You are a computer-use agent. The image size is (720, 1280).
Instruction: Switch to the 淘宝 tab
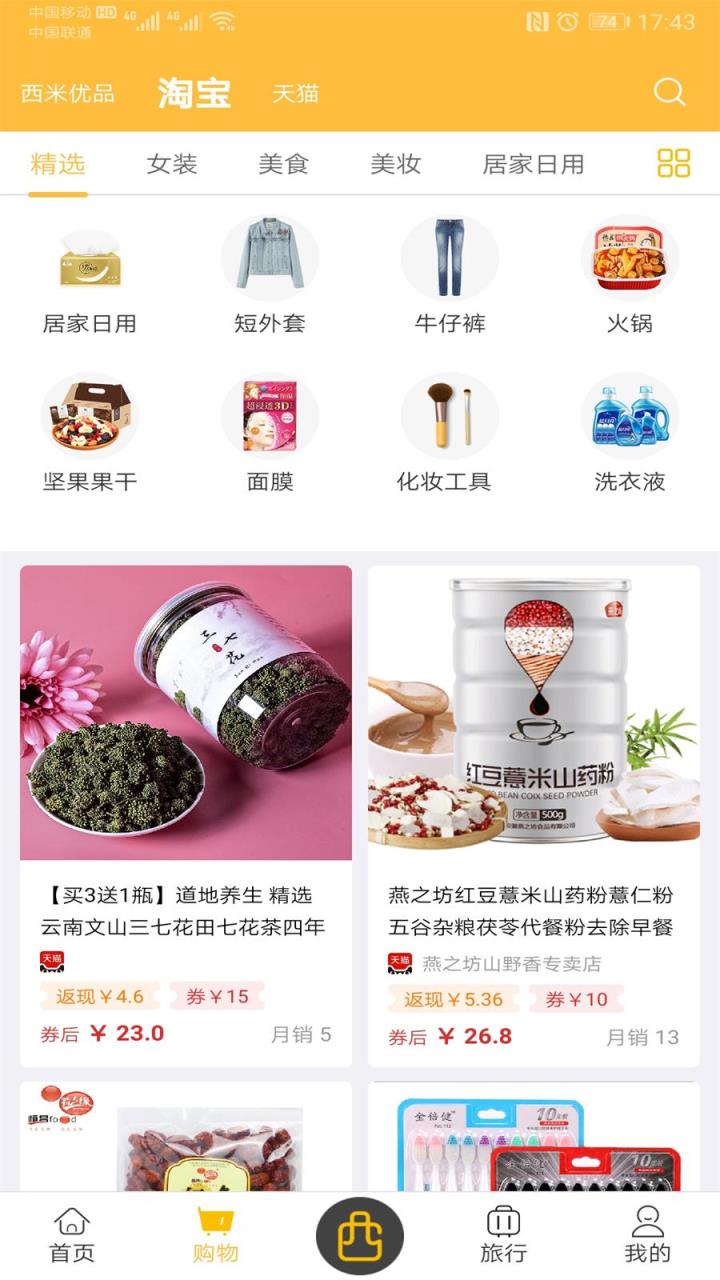193,93
